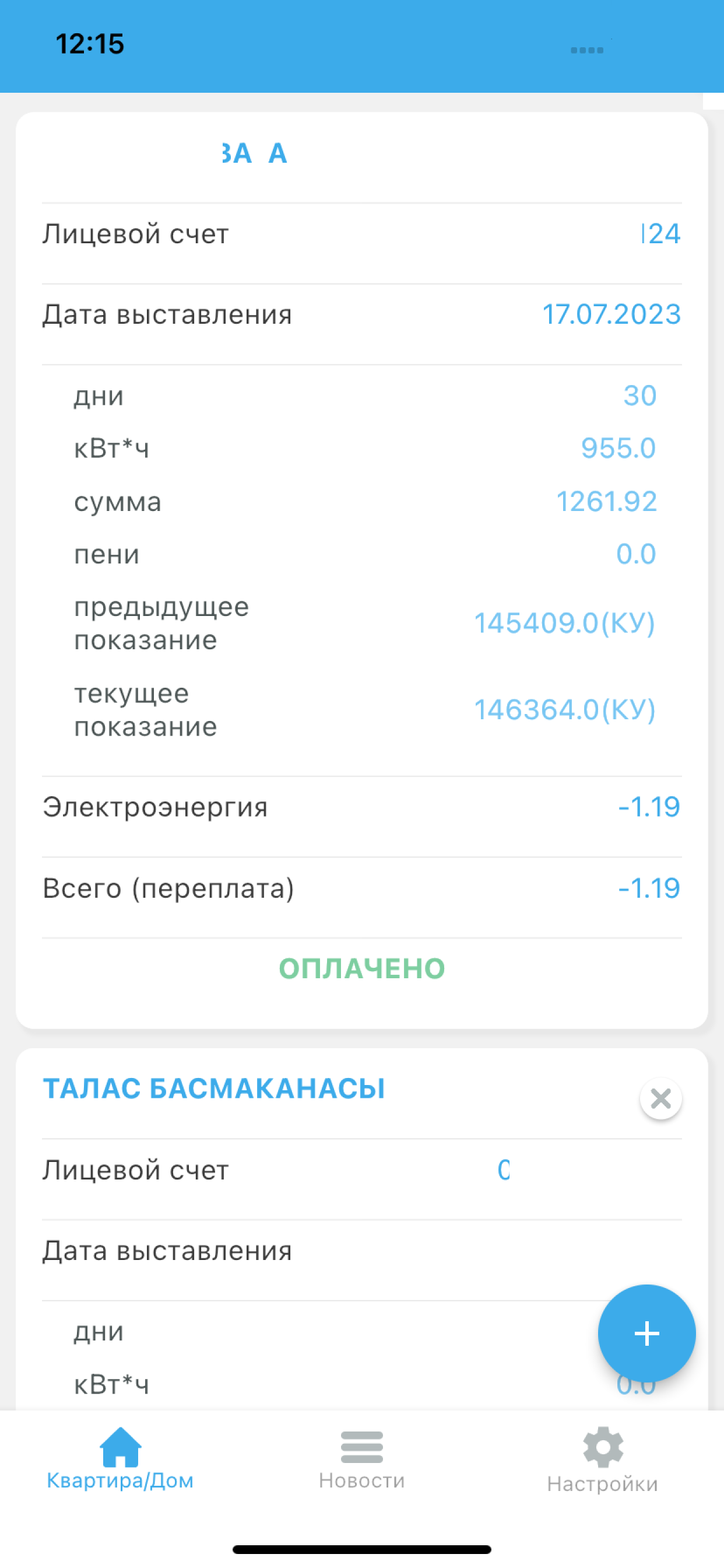This screenshot has height=1568, width=724.
Task: Tap the пени value 0.0
Action: [637, 554]
